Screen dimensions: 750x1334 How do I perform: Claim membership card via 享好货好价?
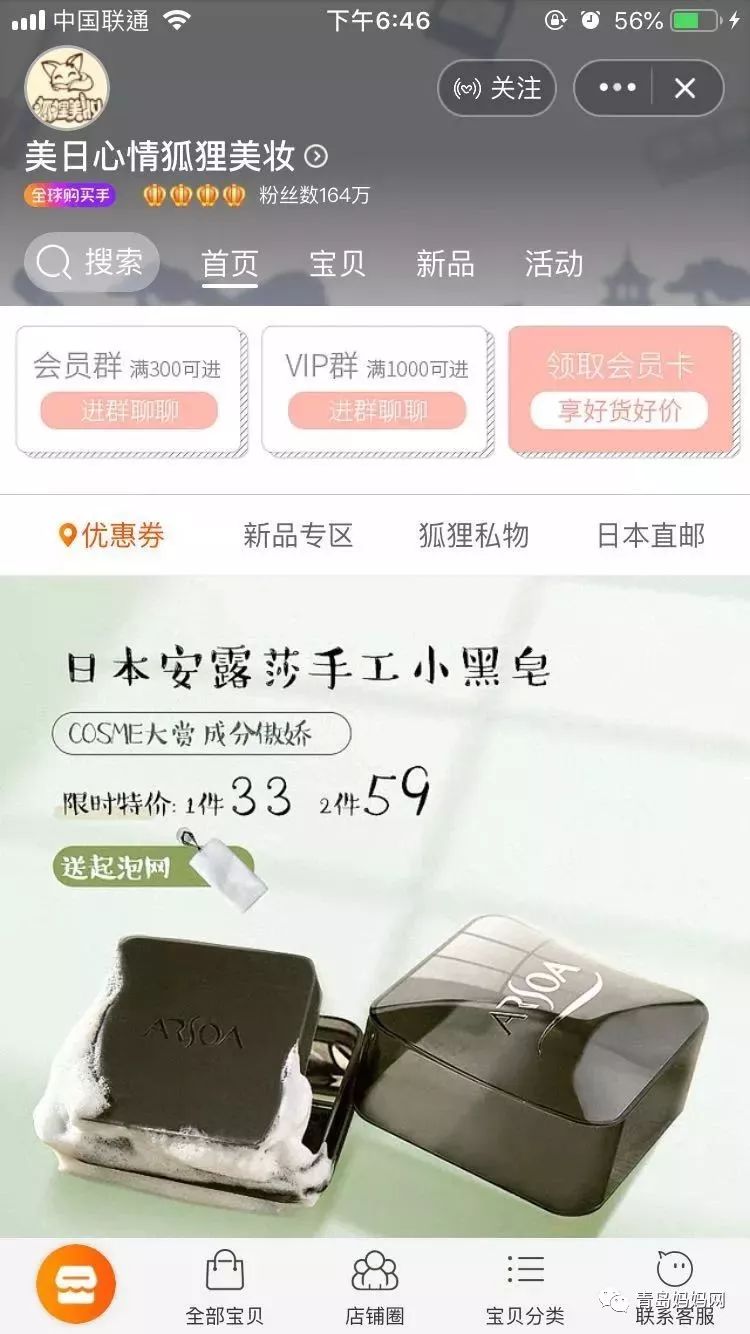(x=619, y=410)
